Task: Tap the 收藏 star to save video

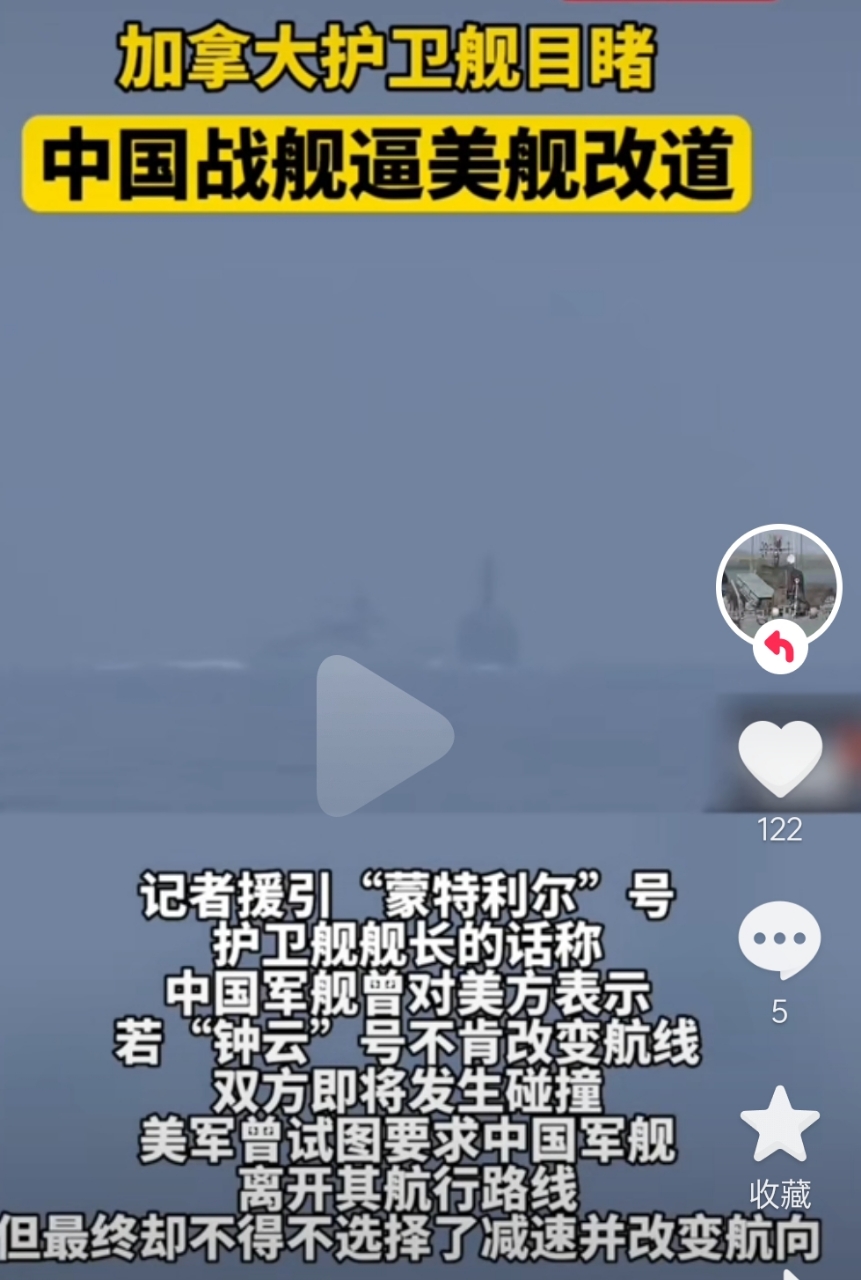Action: coord(779,1124)
